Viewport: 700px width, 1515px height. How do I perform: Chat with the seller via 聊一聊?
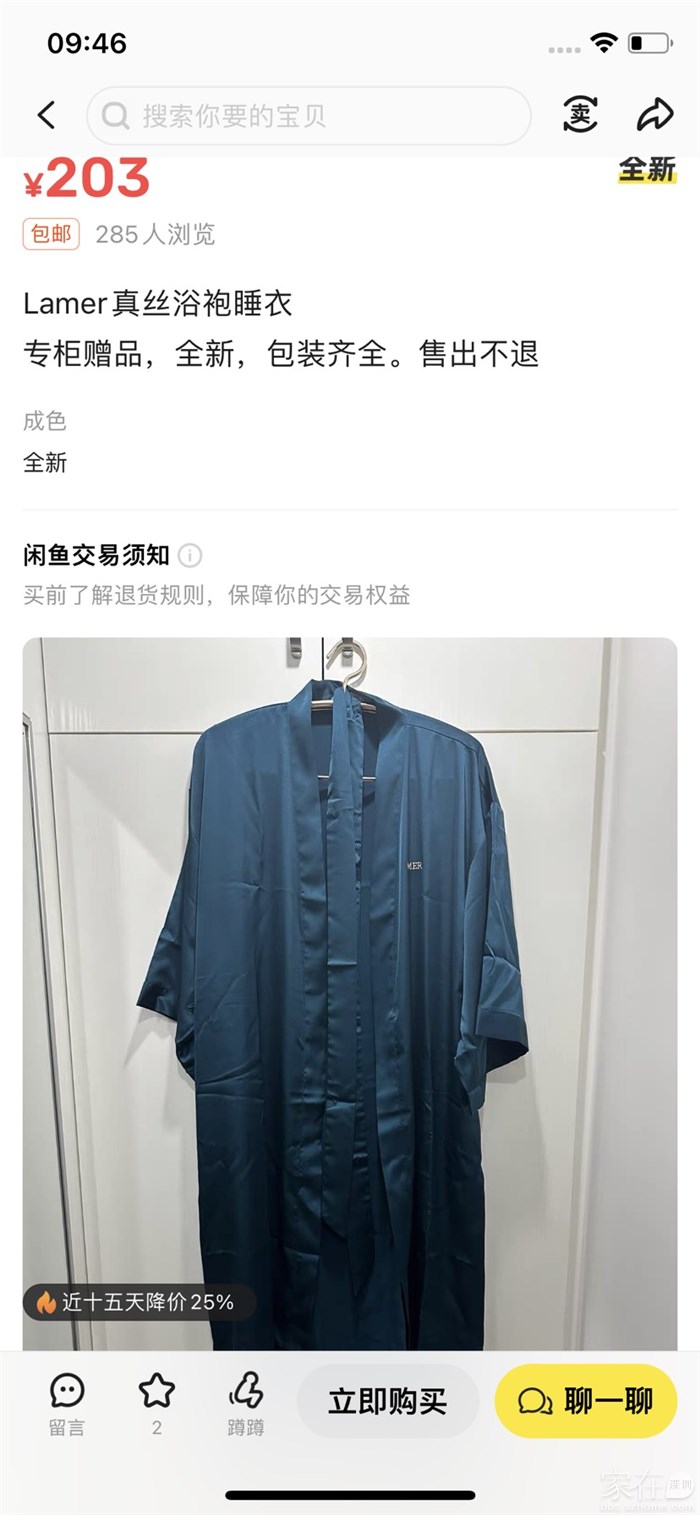tap(586, 1401)
